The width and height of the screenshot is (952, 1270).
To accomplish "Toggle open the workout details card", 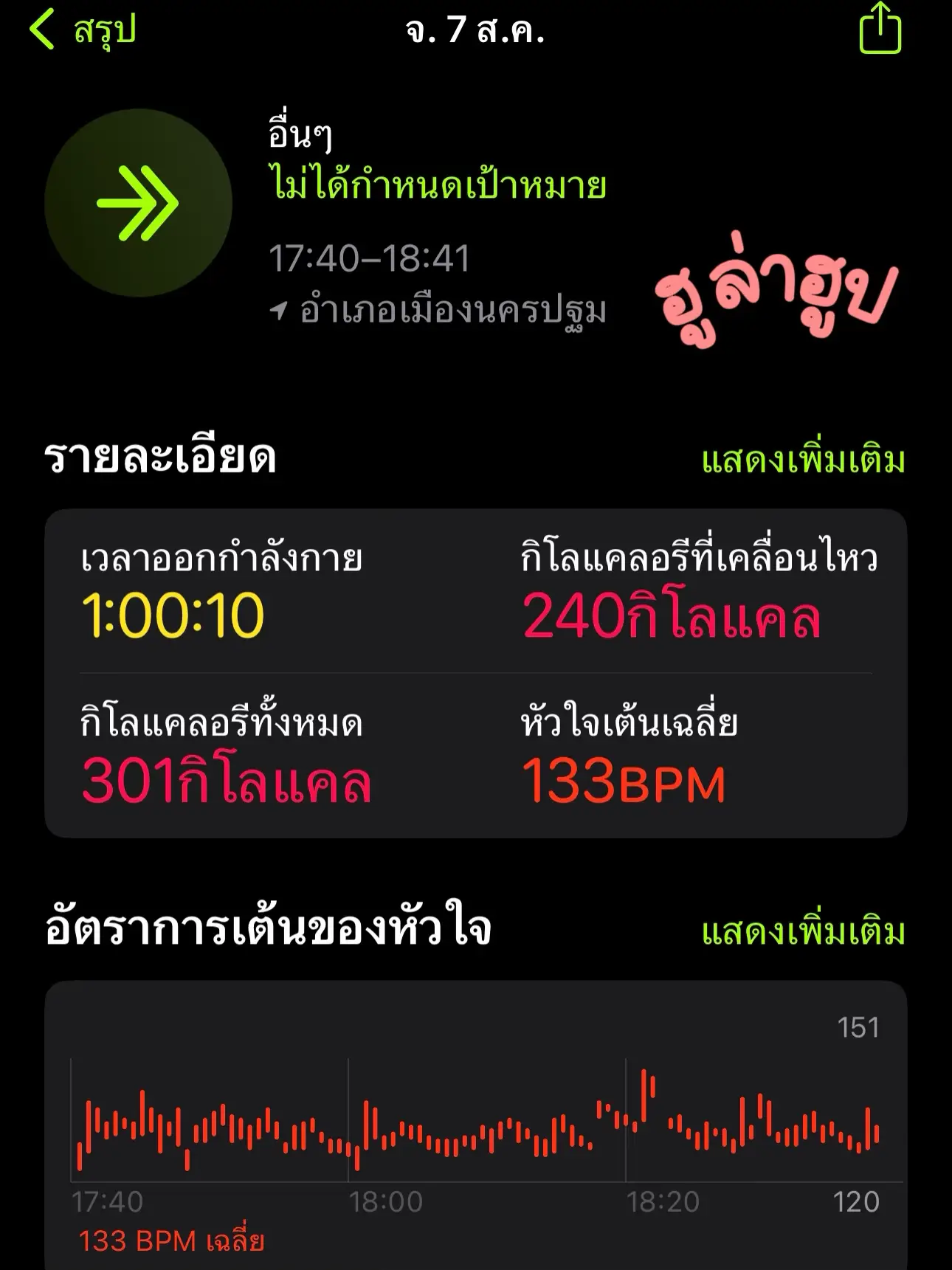I will coord(476,674).
